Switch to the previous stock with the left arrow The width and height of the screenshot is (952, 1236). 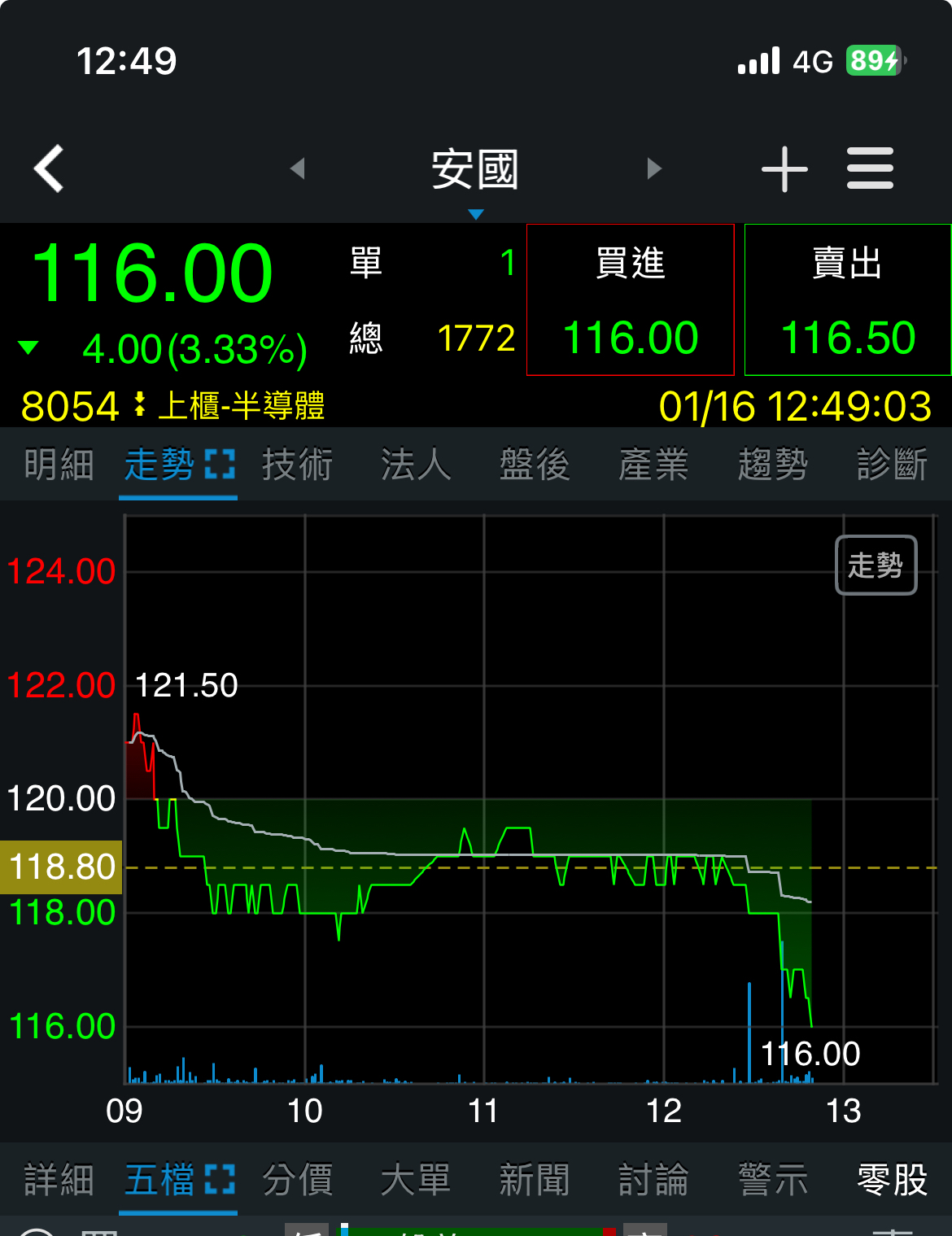pos(298,168)
